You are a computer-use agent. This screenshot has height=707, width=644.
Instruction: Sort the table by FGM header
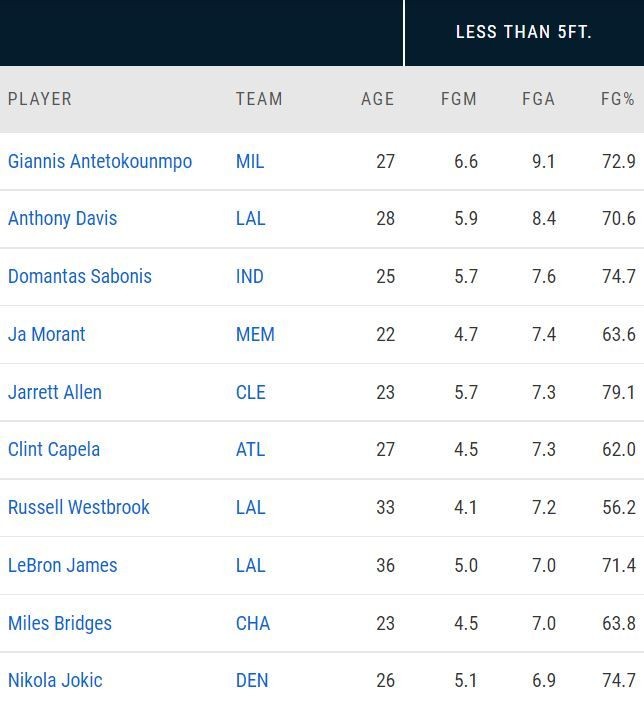point(459,99)
